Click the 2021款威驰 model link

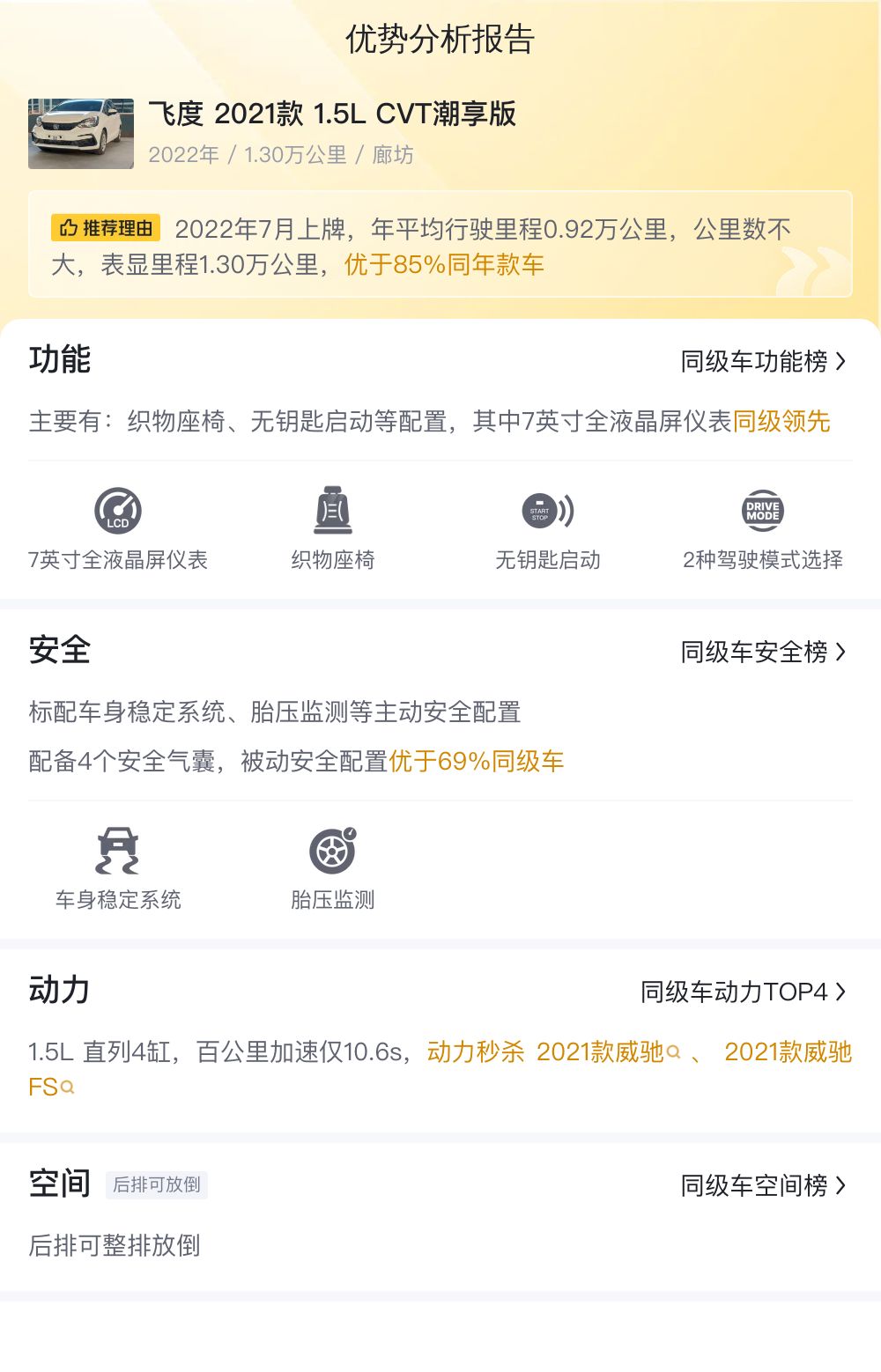pos(601,1052)
